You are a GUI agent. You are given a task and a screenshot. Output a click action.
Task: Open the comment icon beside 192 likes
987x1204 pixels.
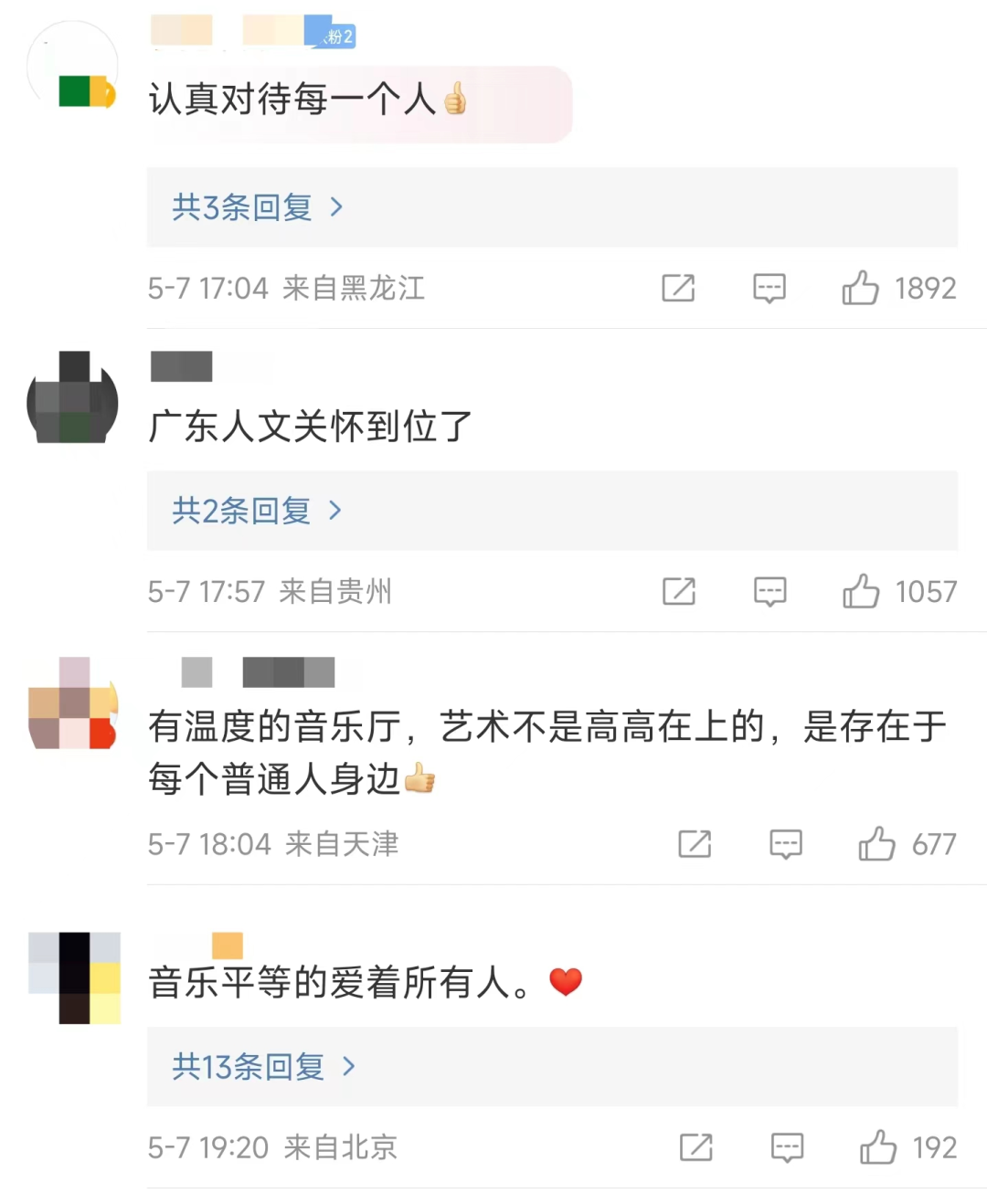click(787, 1147)
